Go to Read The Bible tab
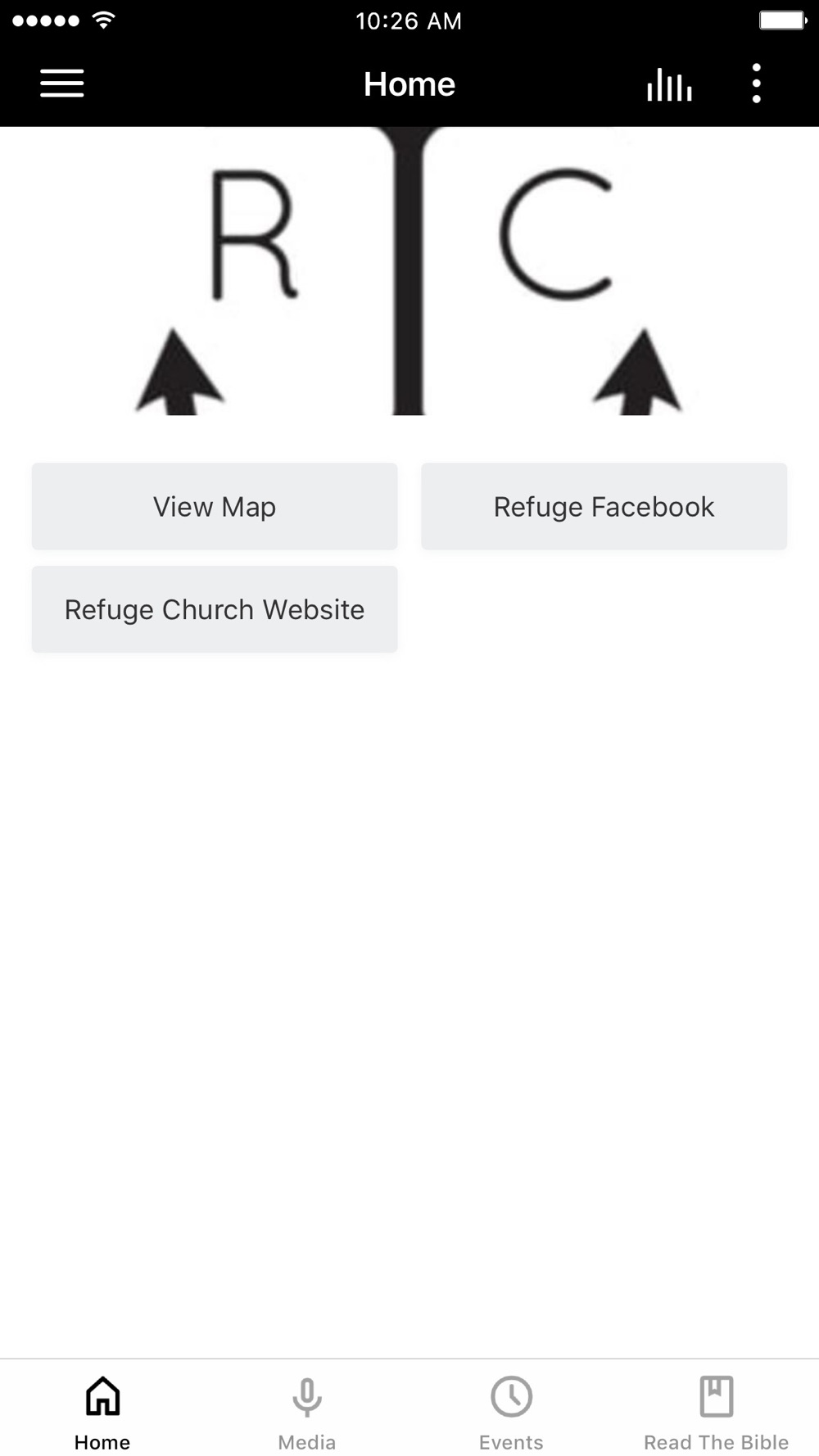819x1456 pixels. point(717,1412)
